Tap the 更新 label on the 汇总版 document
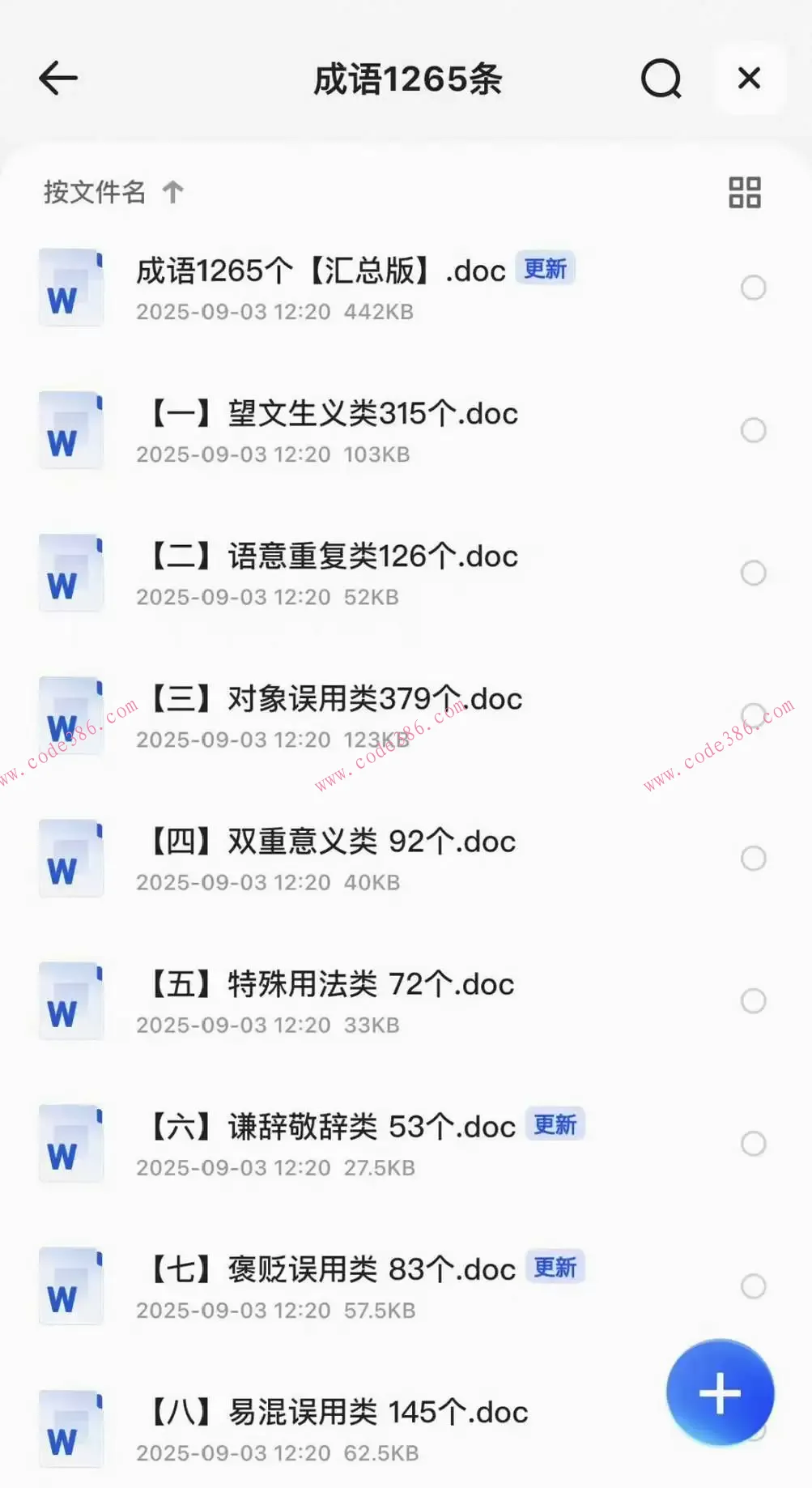 pyautogui.click(x=546, y=269)
